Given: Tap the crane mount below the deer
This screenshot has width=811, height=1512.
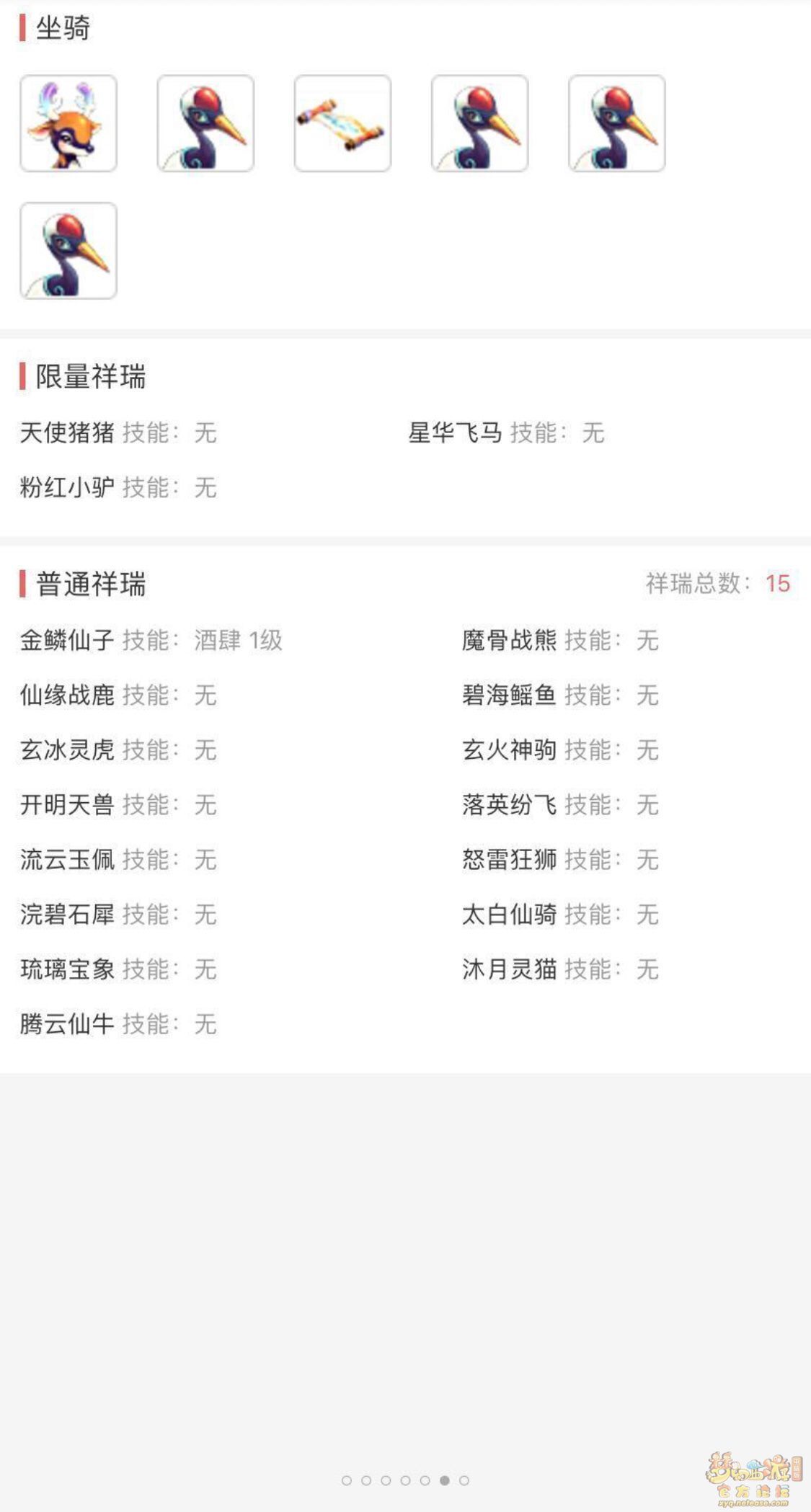Looking at the screenshot, I should coord(68,251).
